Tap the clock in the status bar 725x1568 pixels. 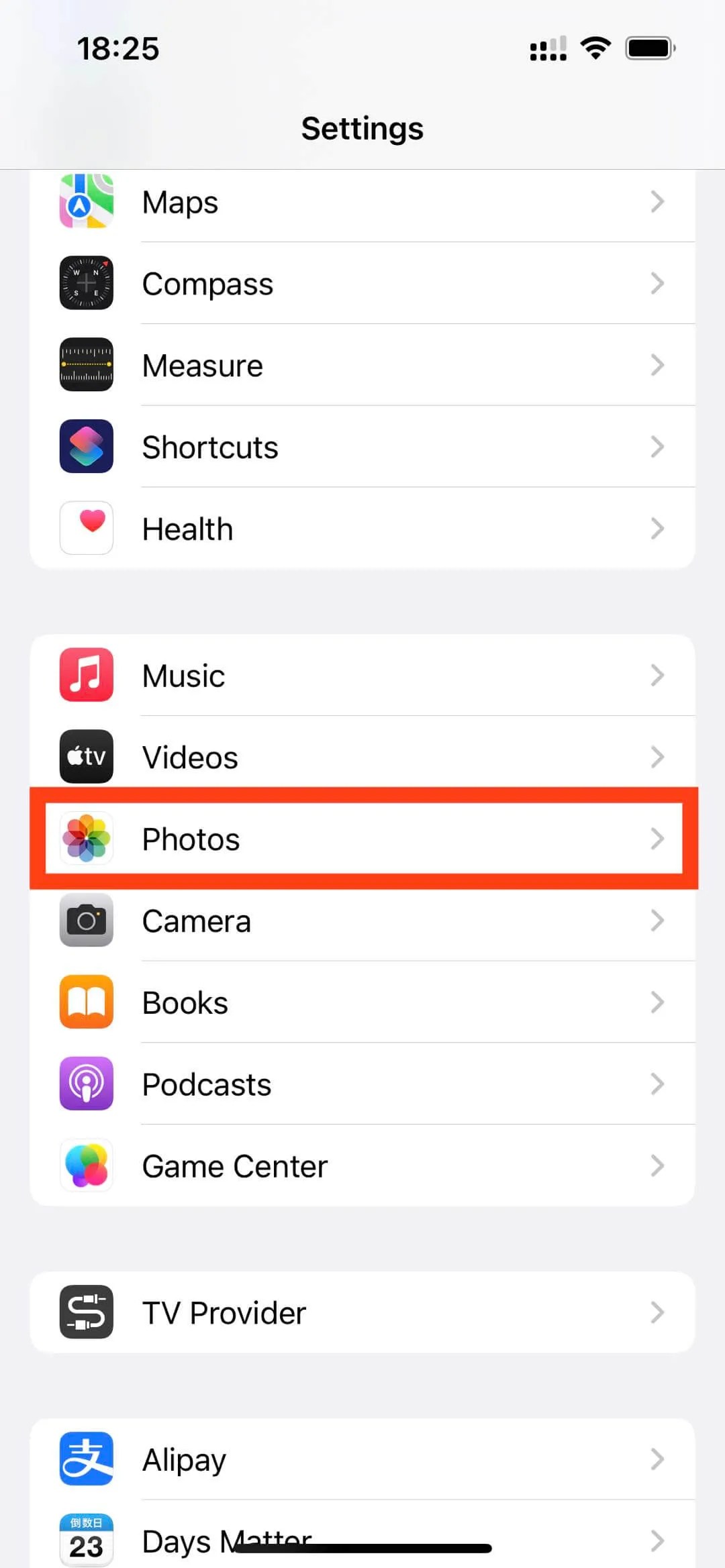pos(118,48)
